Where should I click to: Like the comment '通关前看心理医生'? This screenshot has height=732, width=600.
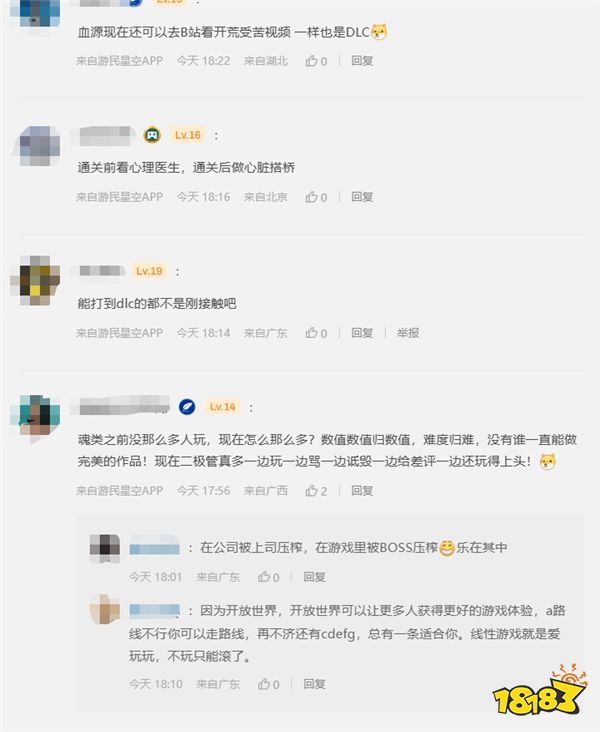(x=316, y=197)
